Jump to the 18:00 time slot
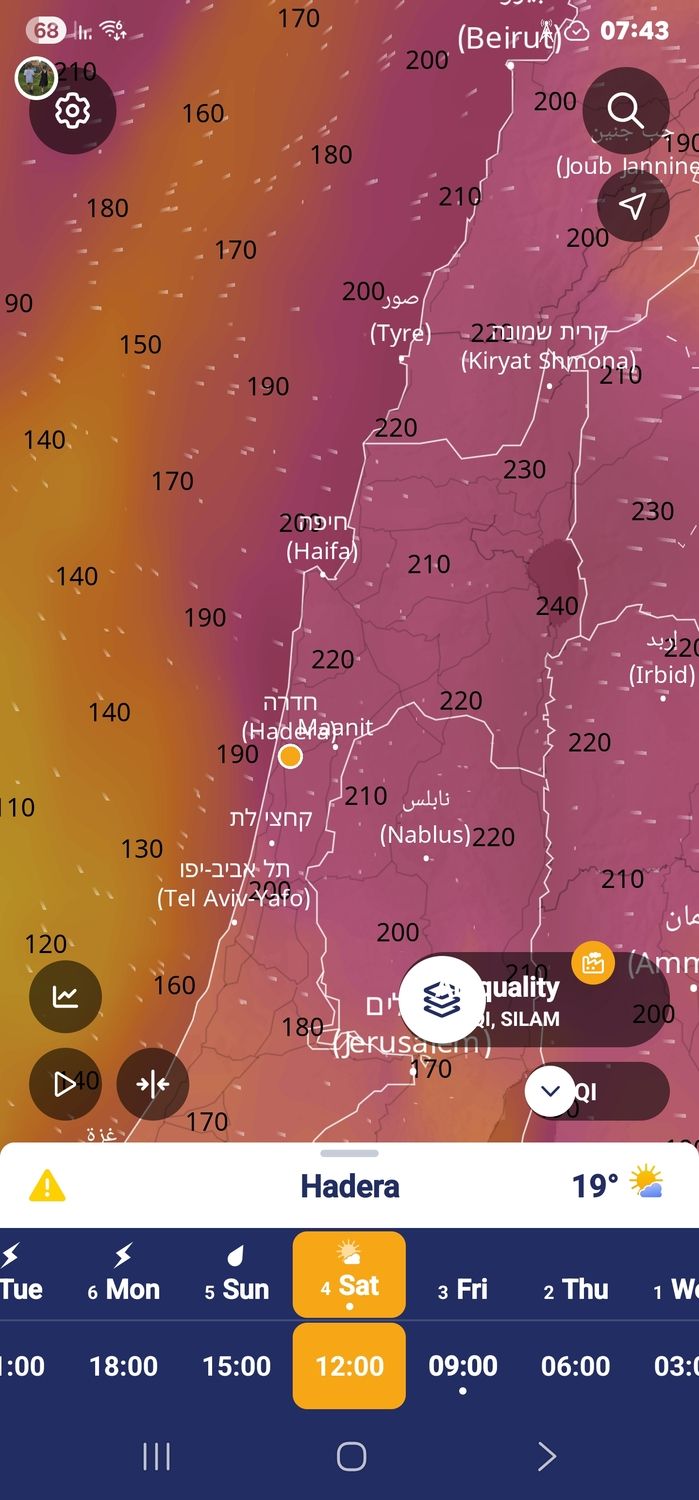Image resolution: width=699 pixels, height=1500 pixels. click(124, 1366)
